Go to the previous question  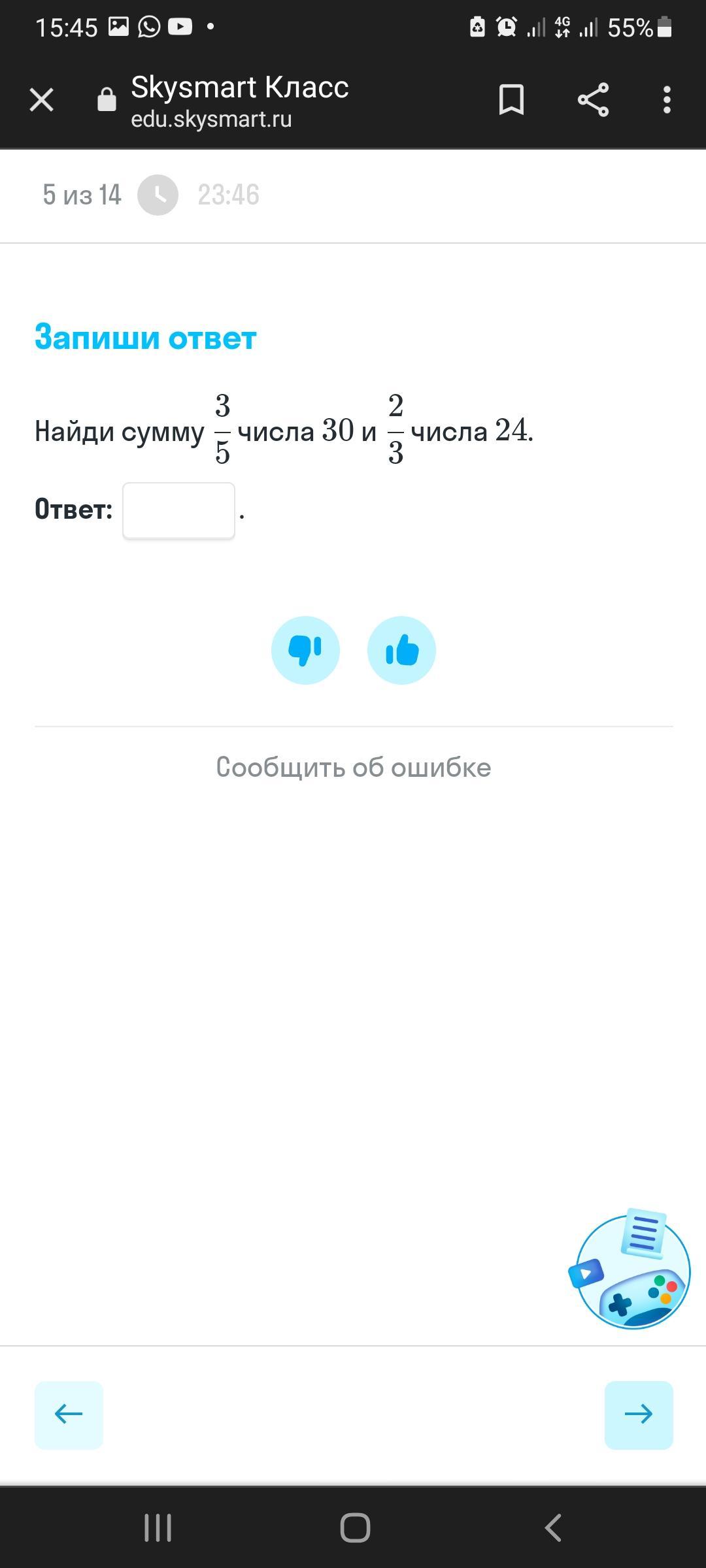click(x=69, y=1414)
